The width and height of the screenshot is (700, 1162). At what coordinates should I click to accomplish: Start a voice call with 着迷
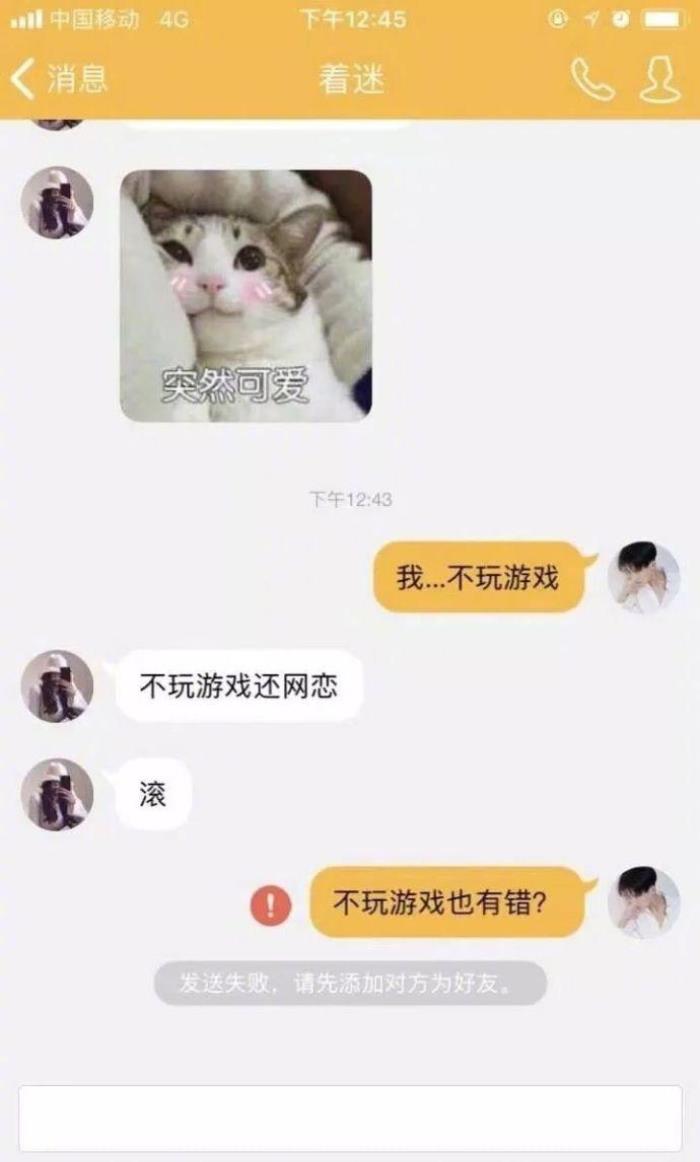coord(592,79)
